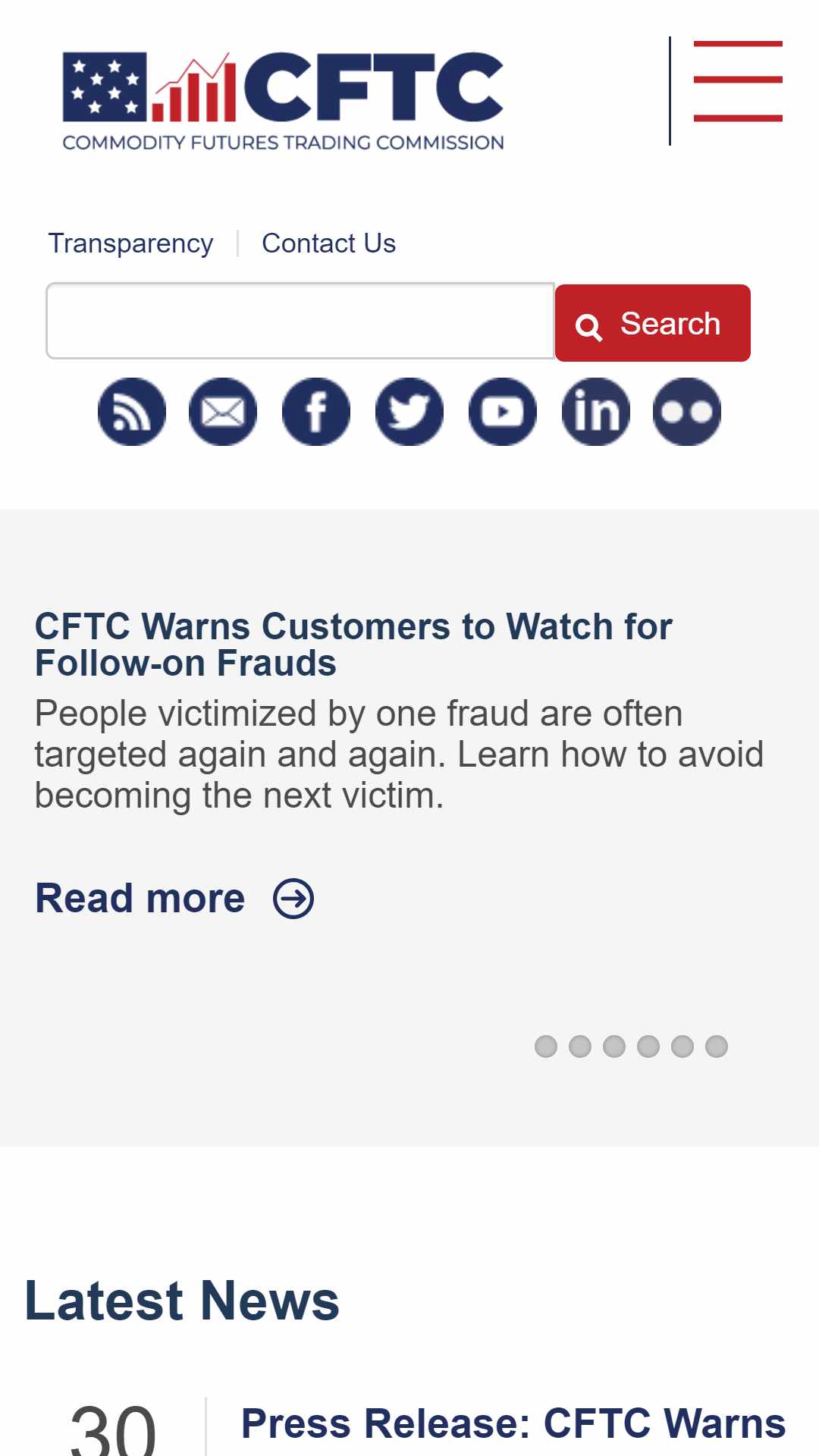Open the email subscription icon

pos(223,412)
